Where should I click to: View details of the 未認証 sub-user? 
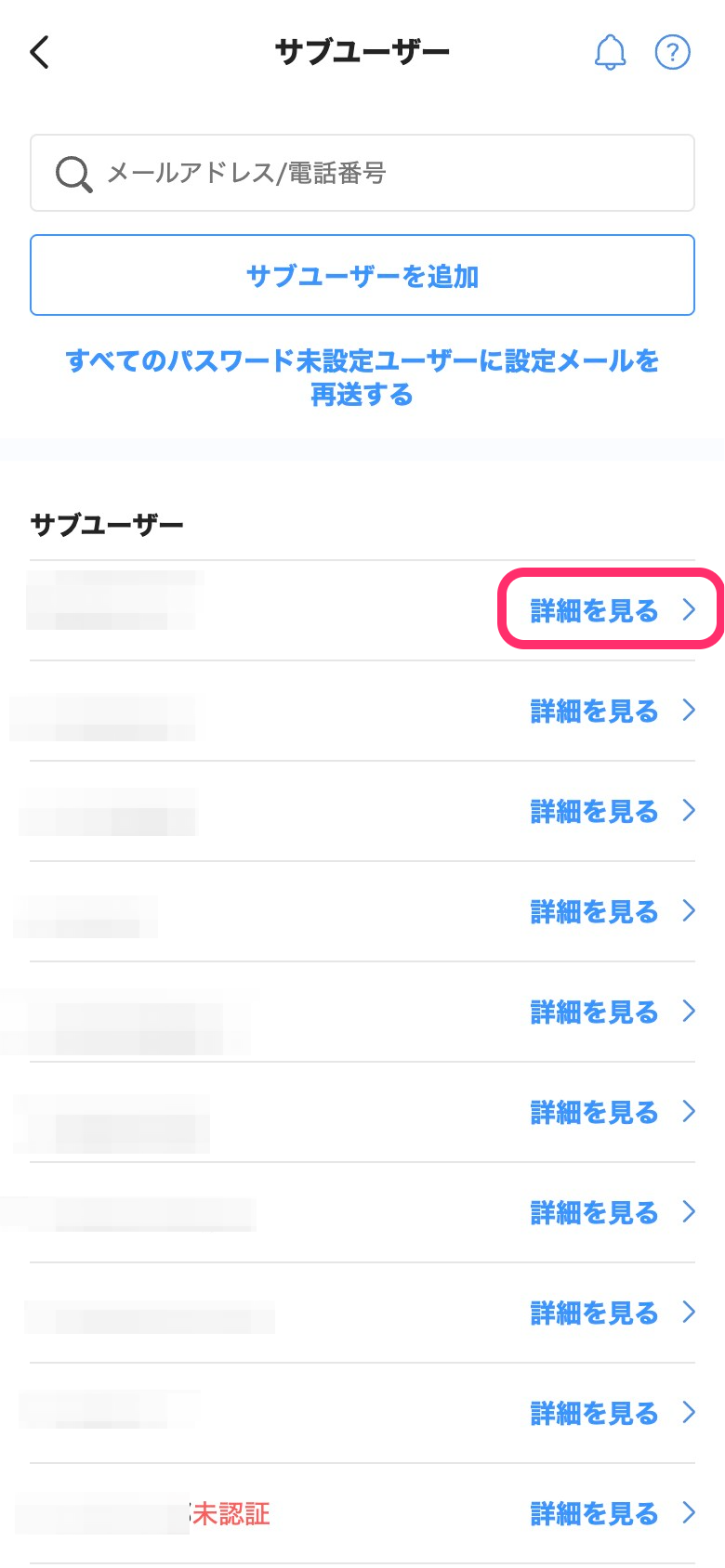613,1513
